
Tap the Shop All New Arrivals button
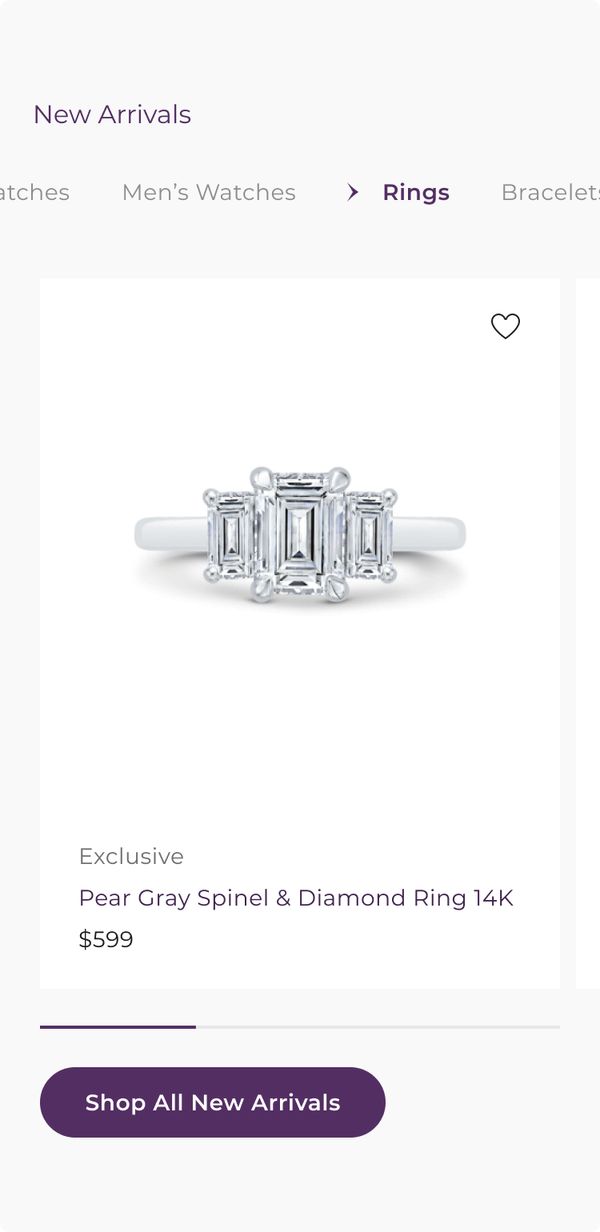pos(212,1102)
